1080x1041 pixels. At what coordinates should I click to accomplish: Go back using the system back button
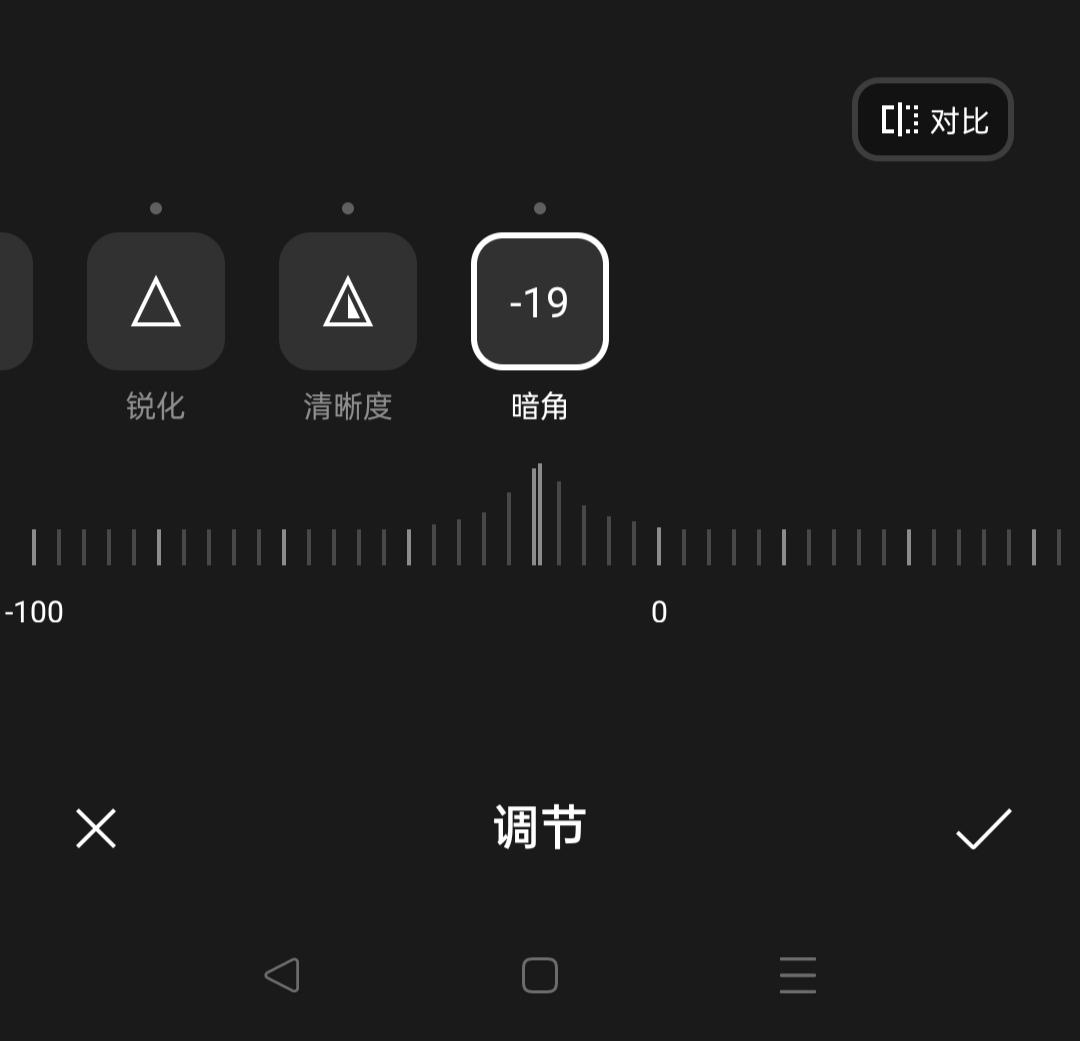click(282, 975)
